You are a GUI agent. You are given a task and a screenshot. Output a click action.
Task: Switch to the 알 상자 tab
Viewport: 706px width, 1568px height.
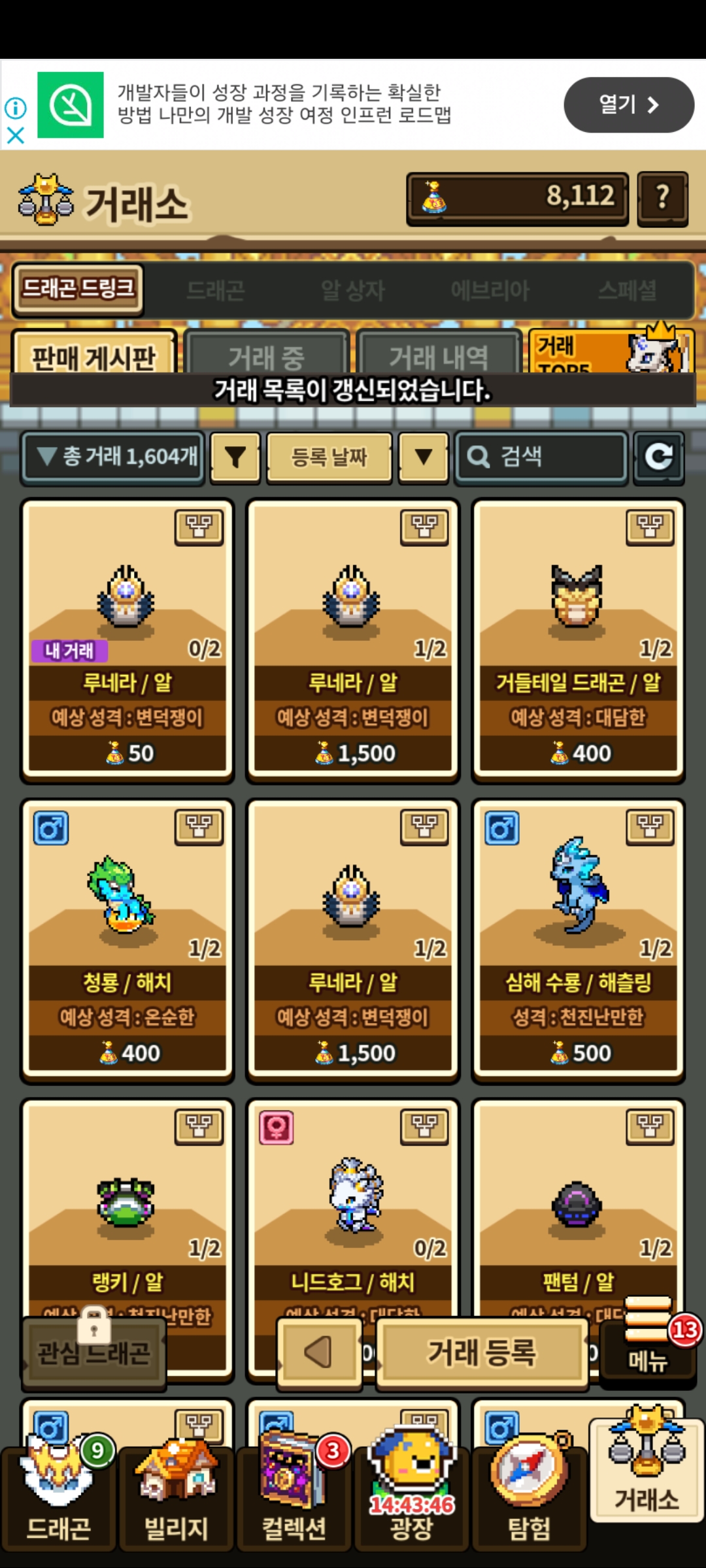353,290
